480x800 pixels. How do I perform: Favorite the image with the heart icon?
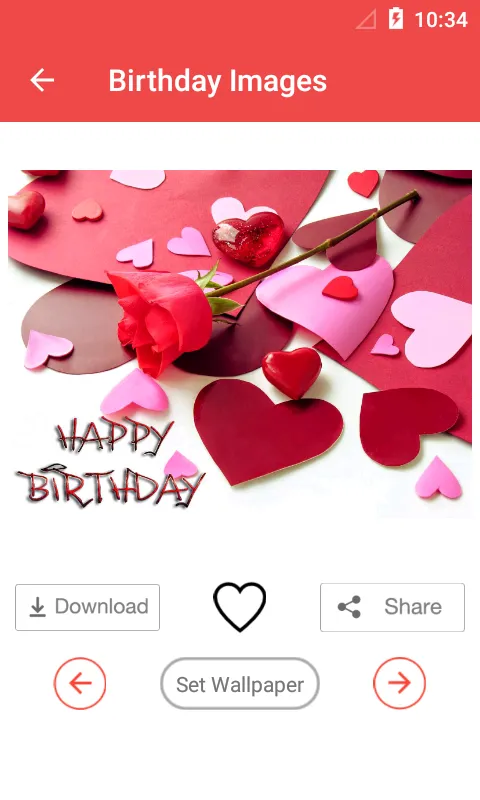pyautogui.click(x=239, y=607)
